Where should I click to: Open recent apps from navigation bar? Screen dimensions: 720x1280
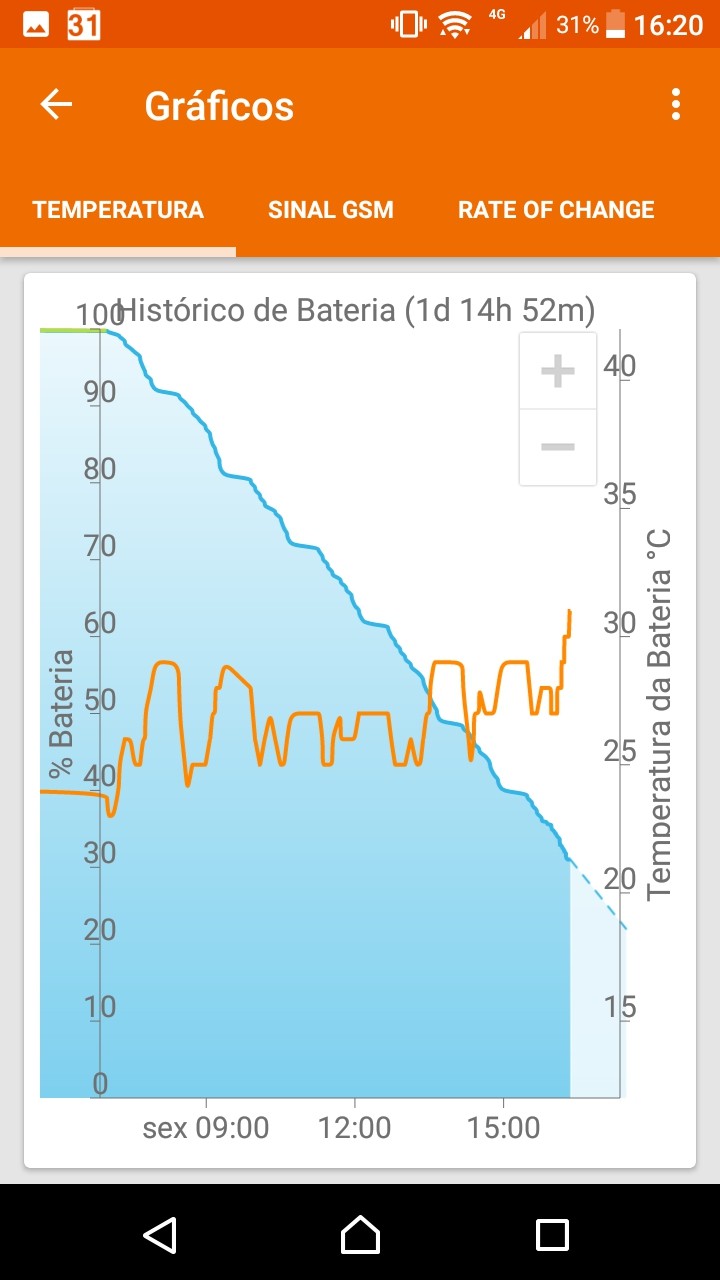click(552, 1234)
